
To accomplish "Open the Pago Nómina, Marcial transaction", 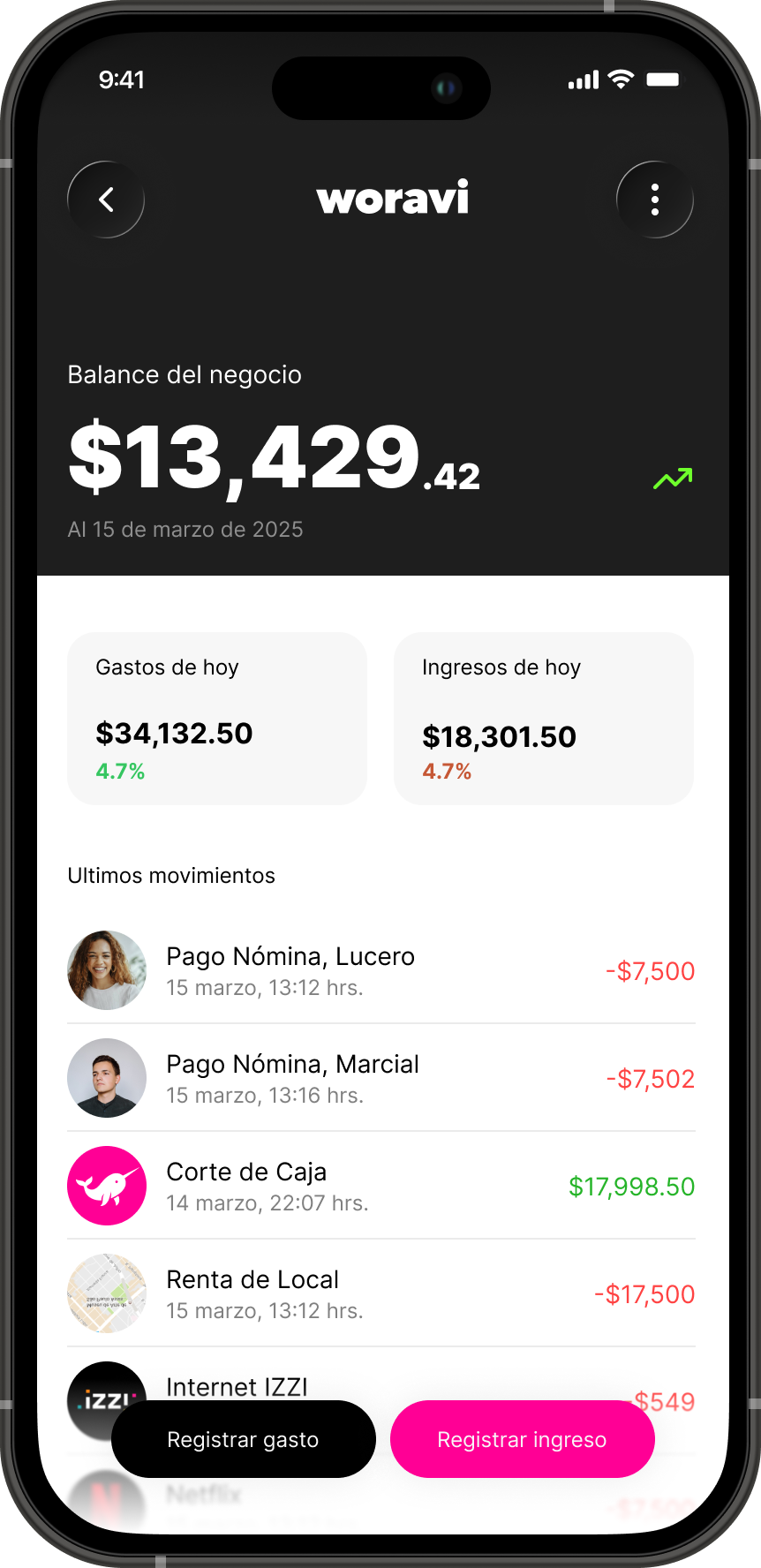I will coord(380,1078).
